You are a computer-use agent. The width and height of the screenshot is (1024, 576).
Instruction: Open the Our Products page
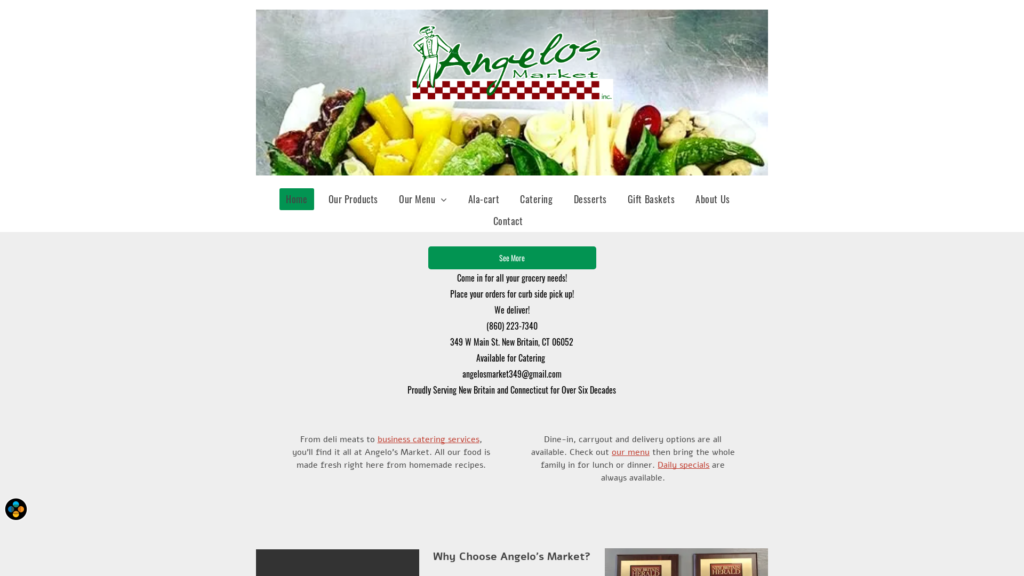click(x=353, y=199)
